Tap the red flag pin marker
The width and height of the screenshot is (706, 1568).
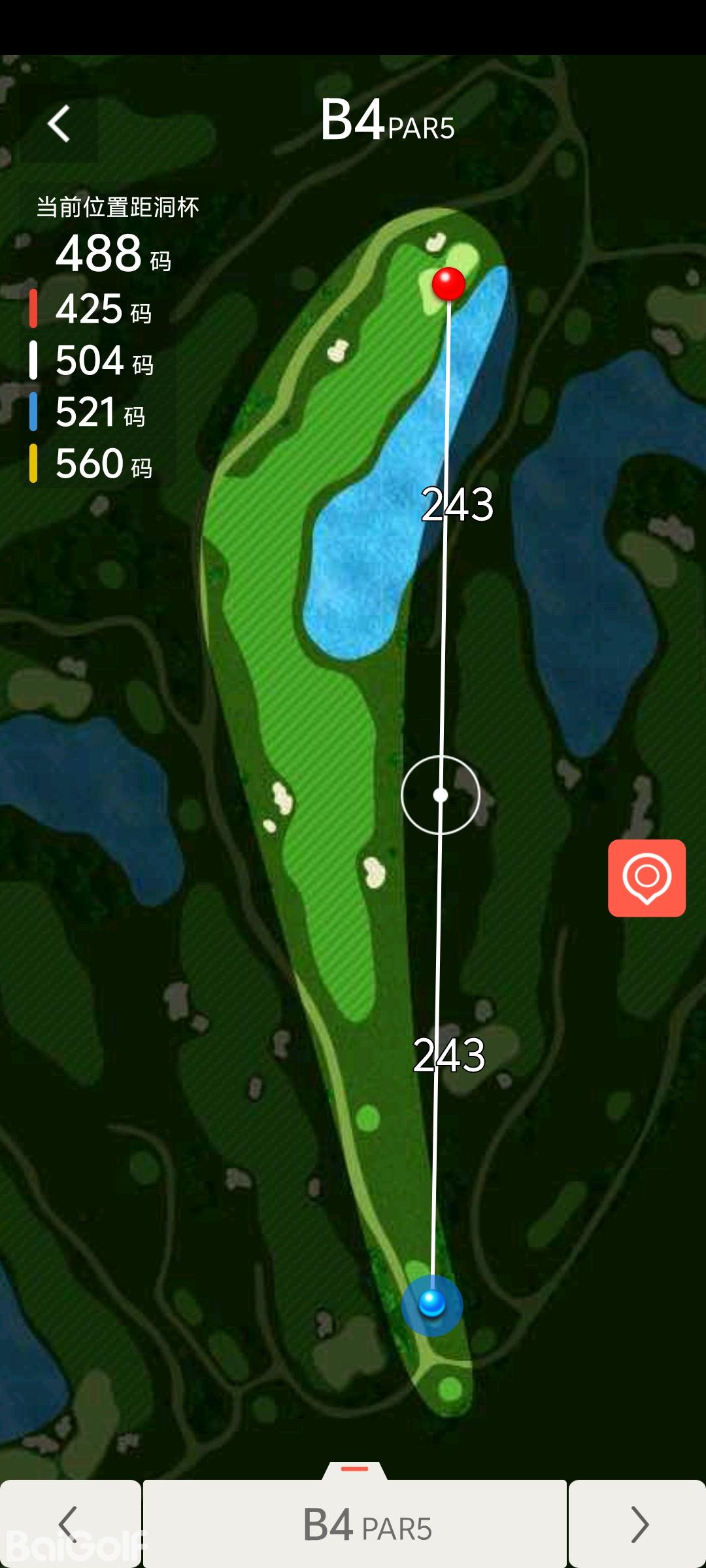448,284
